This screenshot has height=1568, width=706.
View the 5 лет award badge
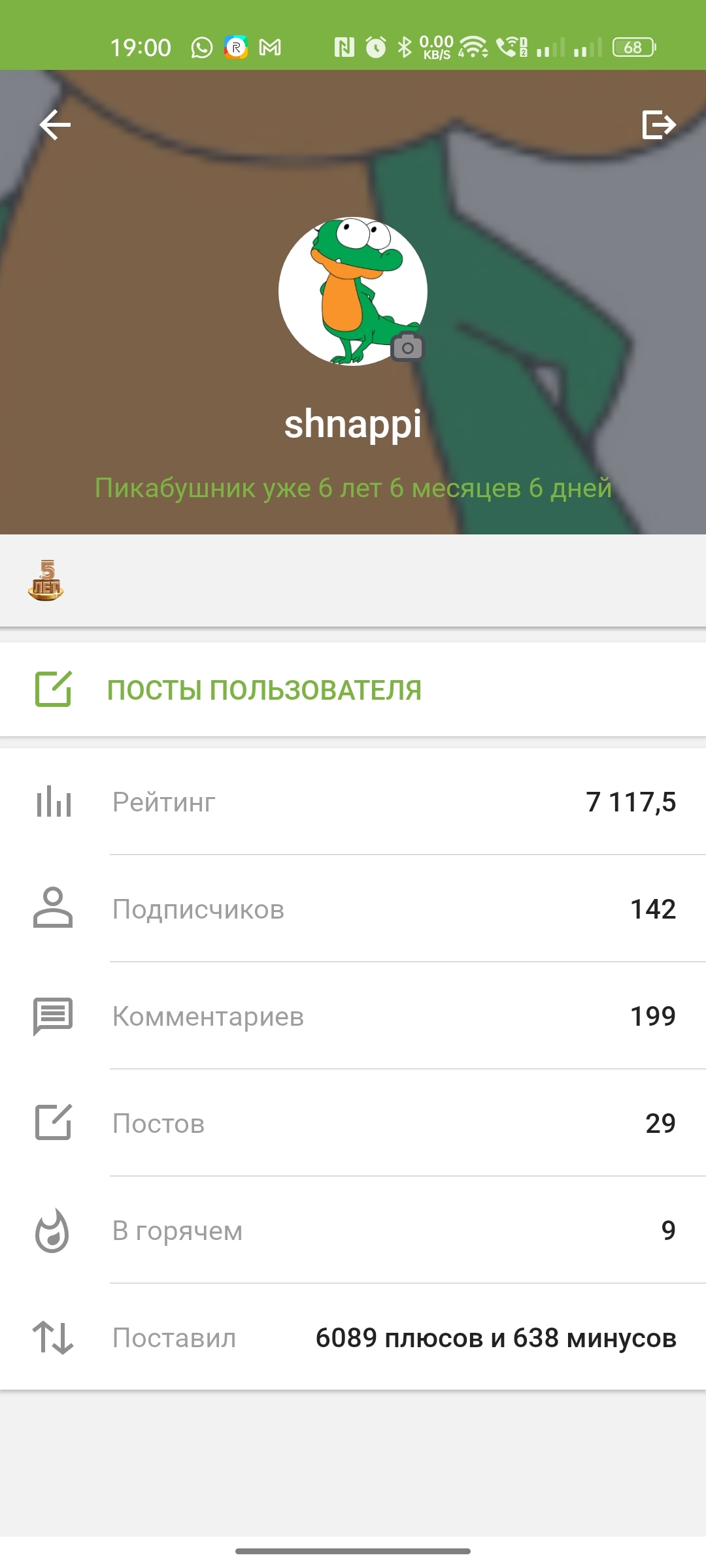click(46, 581)
